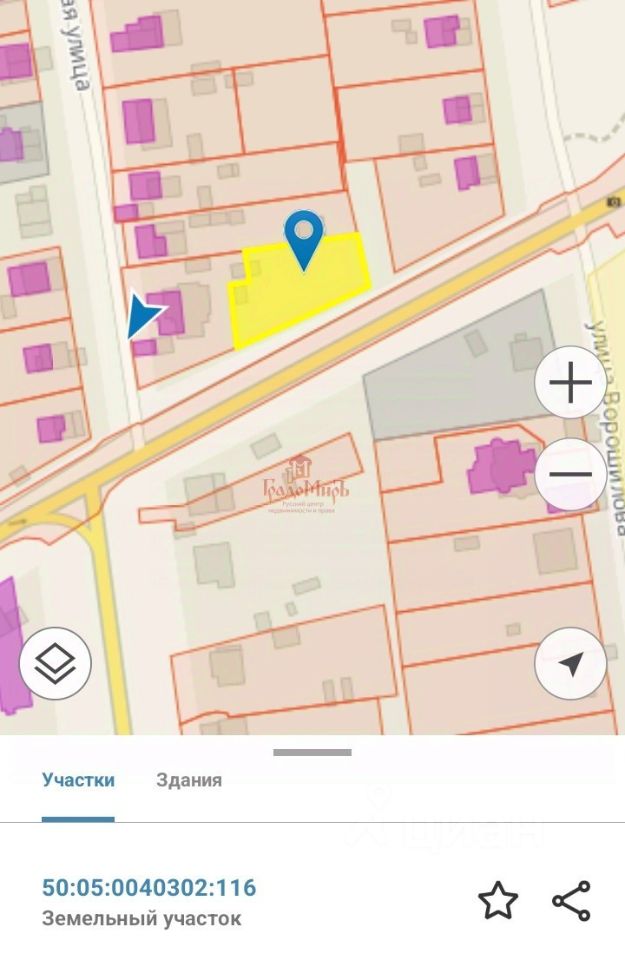This screenshot has width=625, height=960.
Task: Open the map layers selector
Action: 55,662
